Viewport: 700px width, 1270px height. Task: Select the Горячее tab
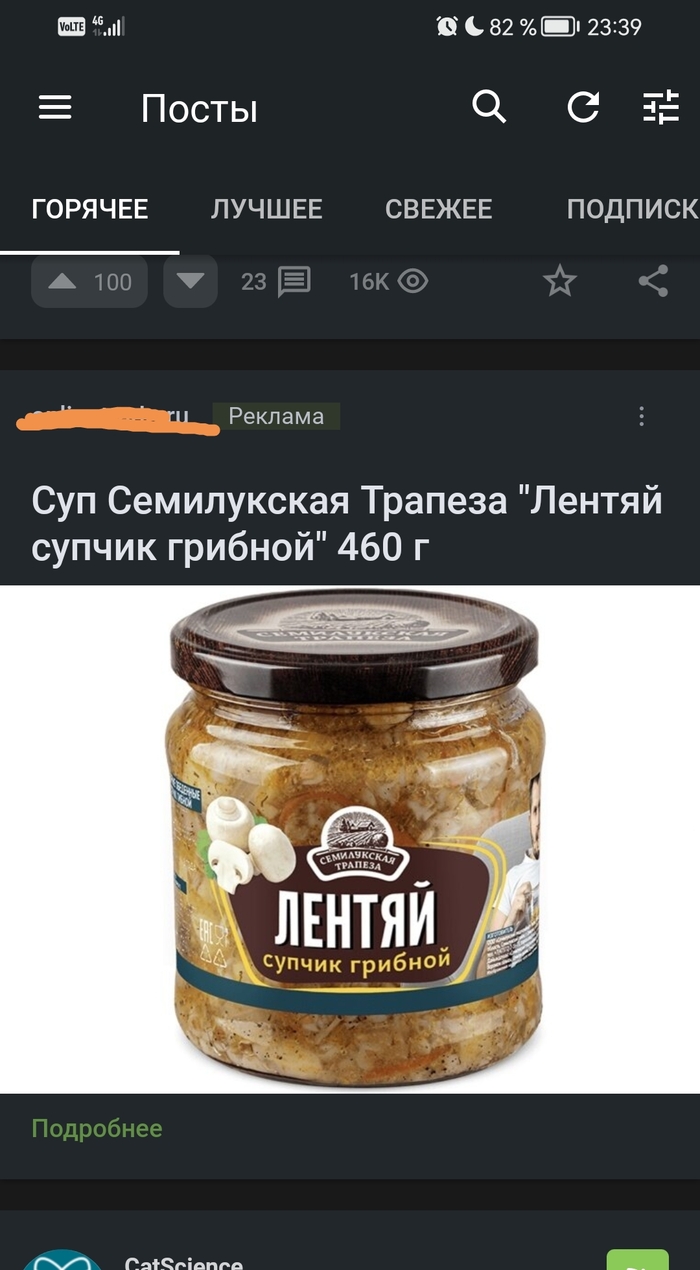[x=90, y=209]
